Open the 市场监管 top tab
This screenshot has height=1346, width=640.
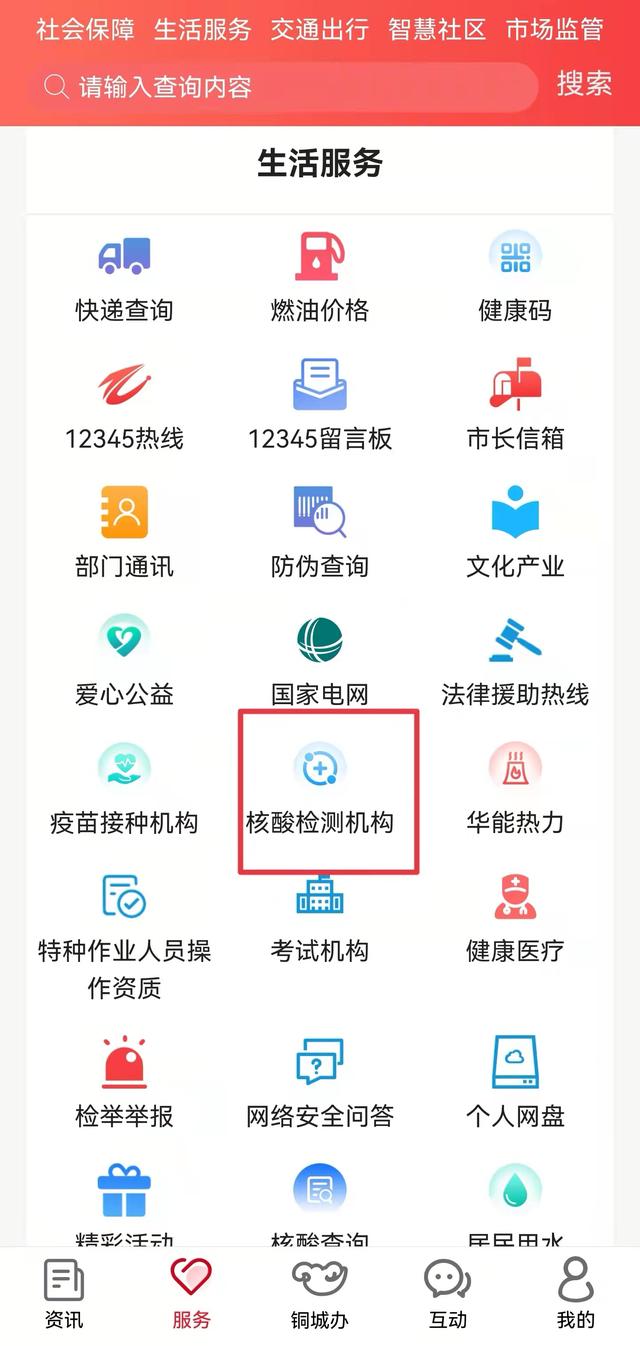pos(555,30)
